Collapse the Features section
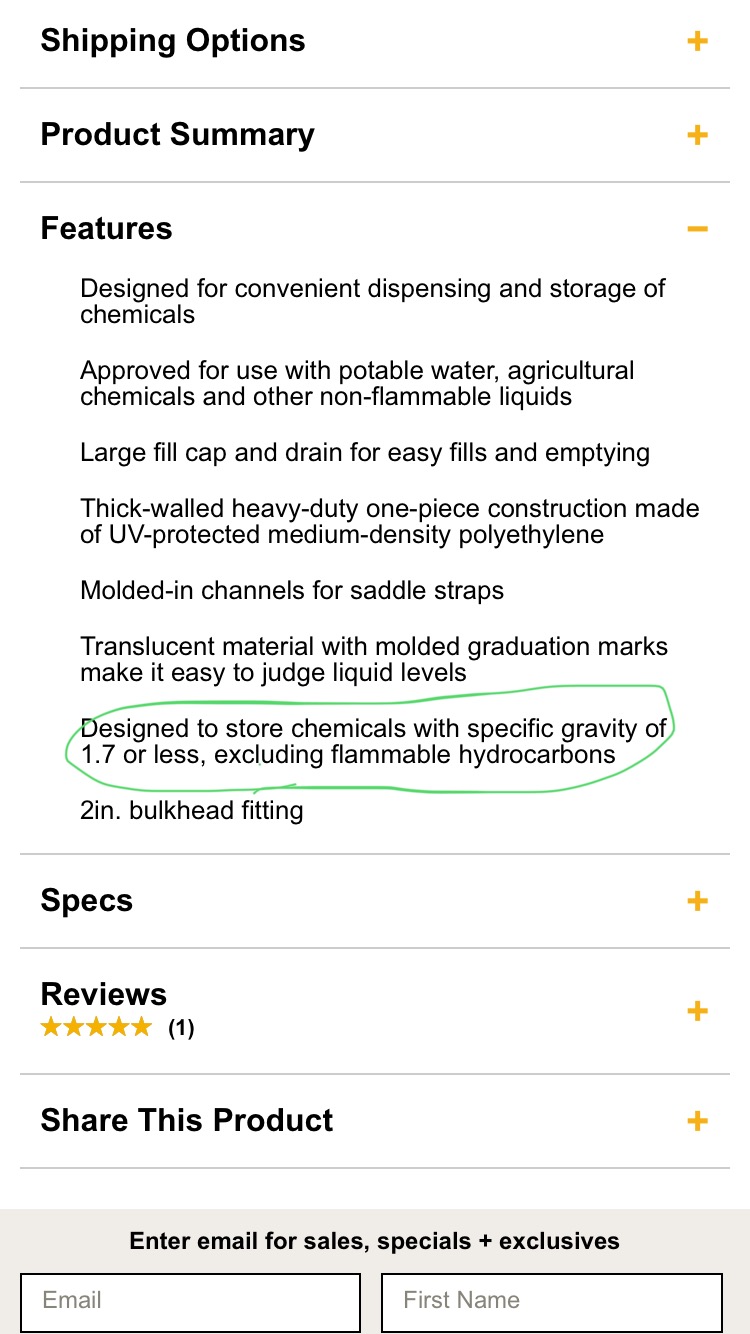This screenshot has width=750, height=1334. (374, 229)
